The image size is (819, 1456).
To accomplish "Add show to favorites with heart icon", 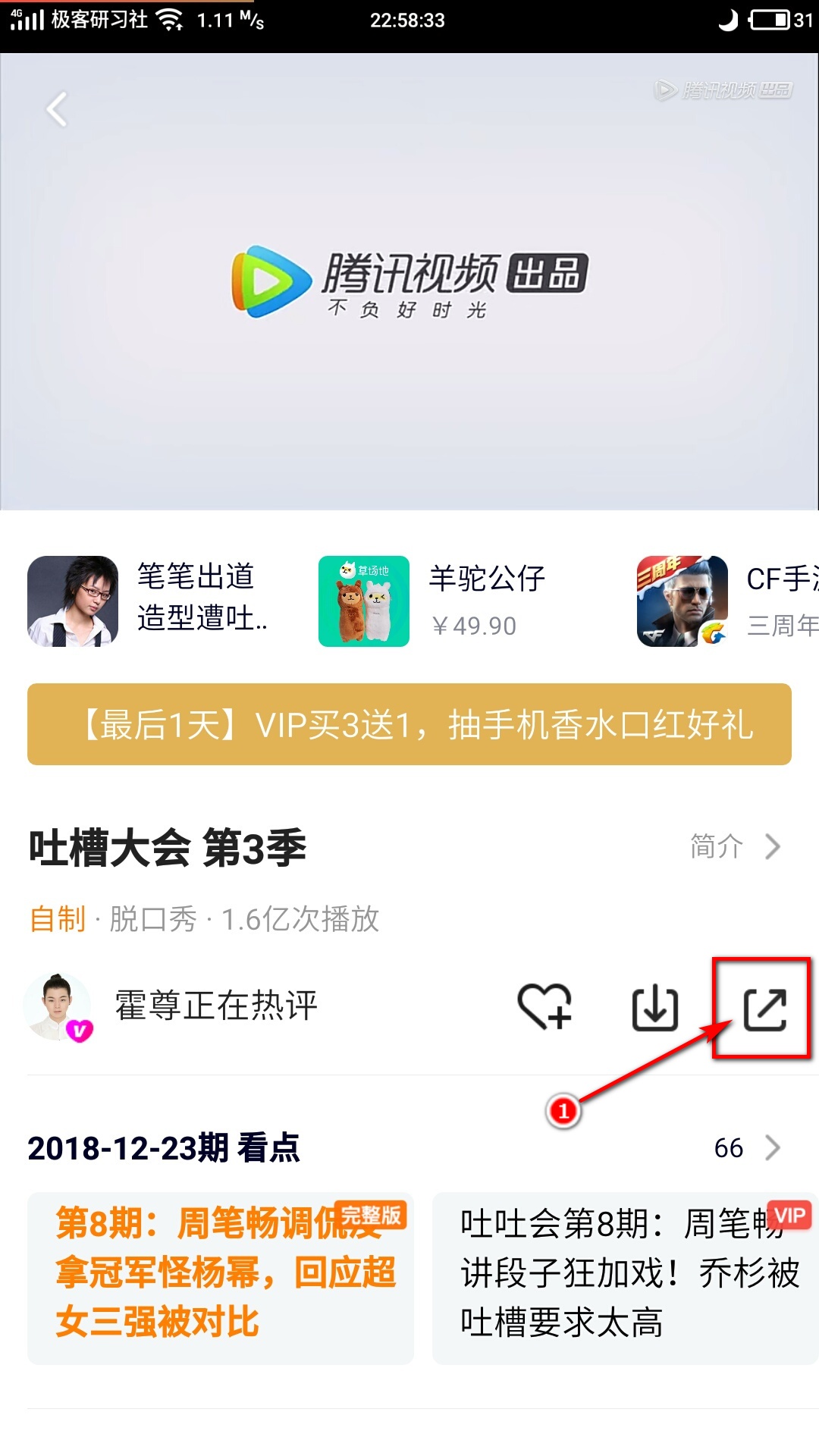I will click(544, 1007).
